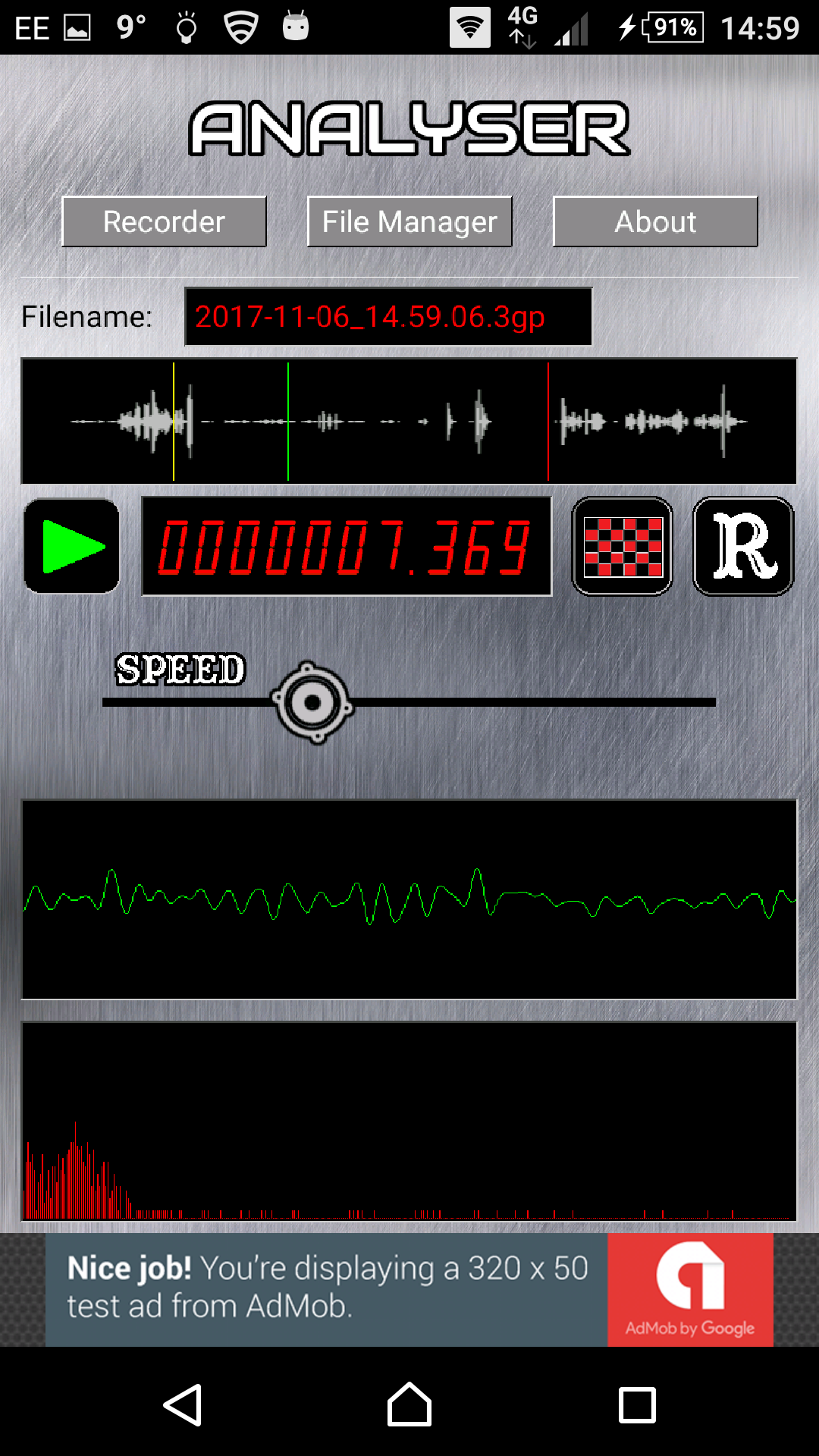This screenshot has height=1456, width=819.
Task: Open the File Manager
Action: click(409, 221)
